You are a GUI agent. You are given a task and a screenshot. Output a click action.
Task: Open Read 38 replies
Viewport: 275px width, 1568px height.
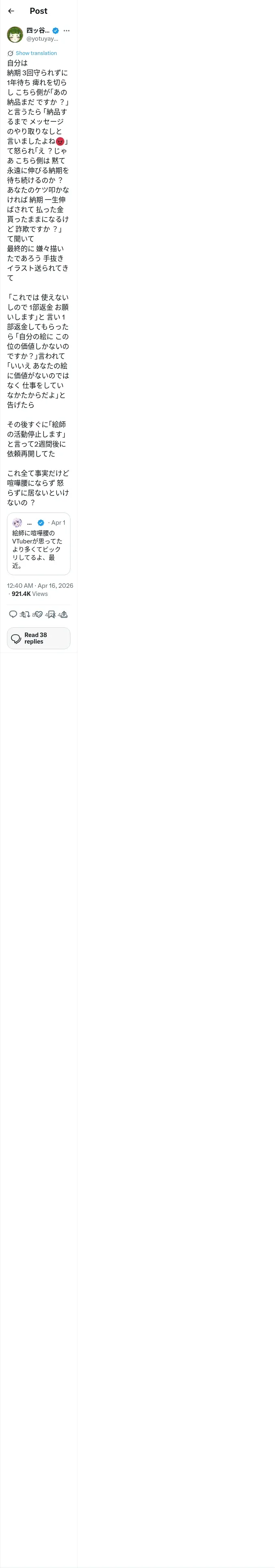coord(38,638)
